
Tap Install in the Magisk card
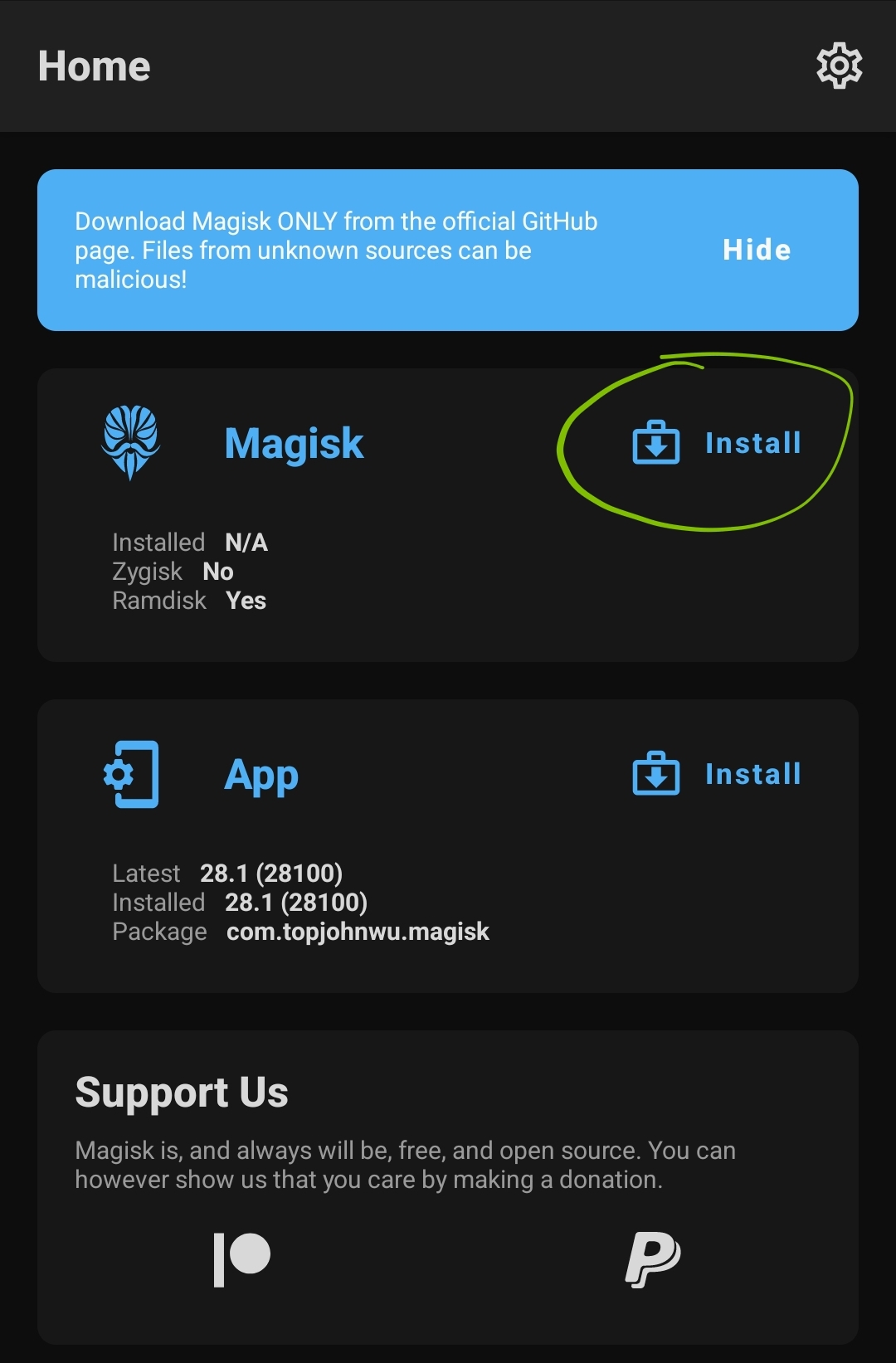pyautogui.click(x=718, y=443)
